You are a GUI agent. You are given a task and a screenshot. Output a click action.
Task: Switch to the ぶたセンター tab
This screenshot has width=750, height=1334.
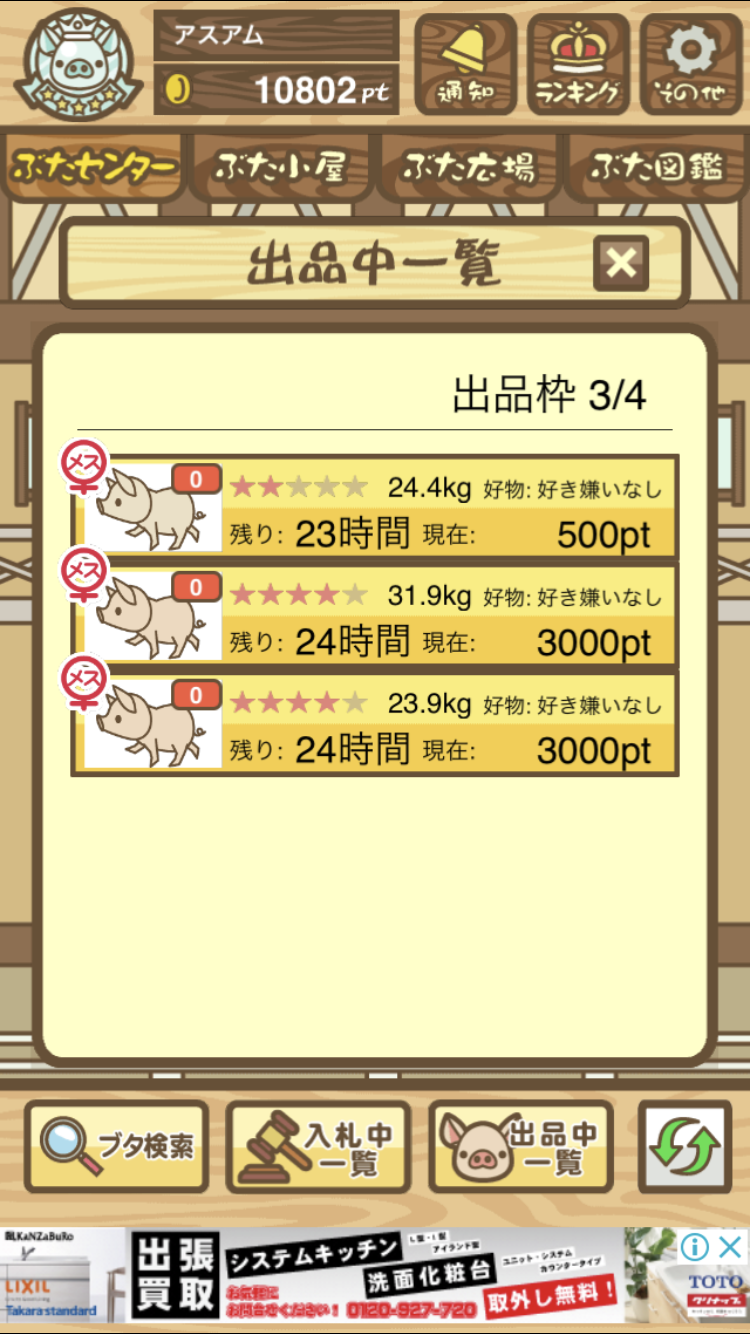pyautogui.click(x=95, y=168)
